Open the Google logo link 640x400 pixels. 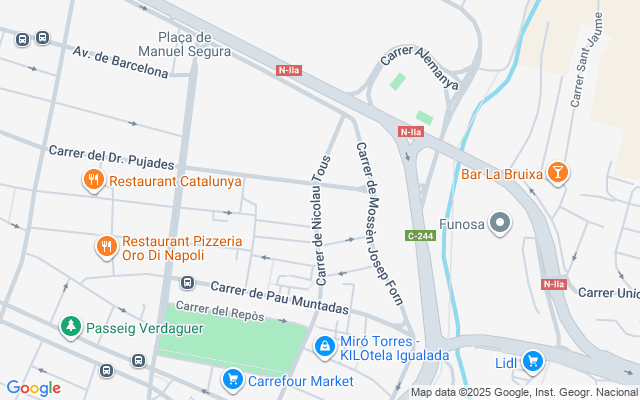click(33, 388)
